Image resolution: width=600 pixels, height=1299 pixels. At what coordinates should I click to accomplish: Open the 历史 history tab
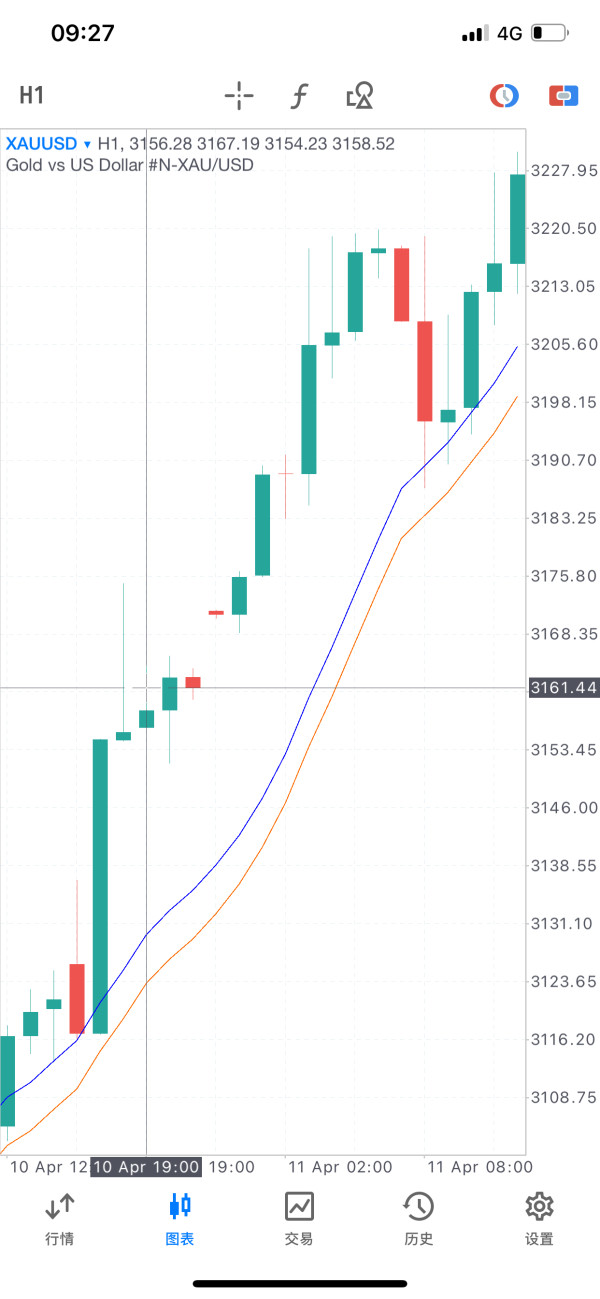click(419, 1218)
